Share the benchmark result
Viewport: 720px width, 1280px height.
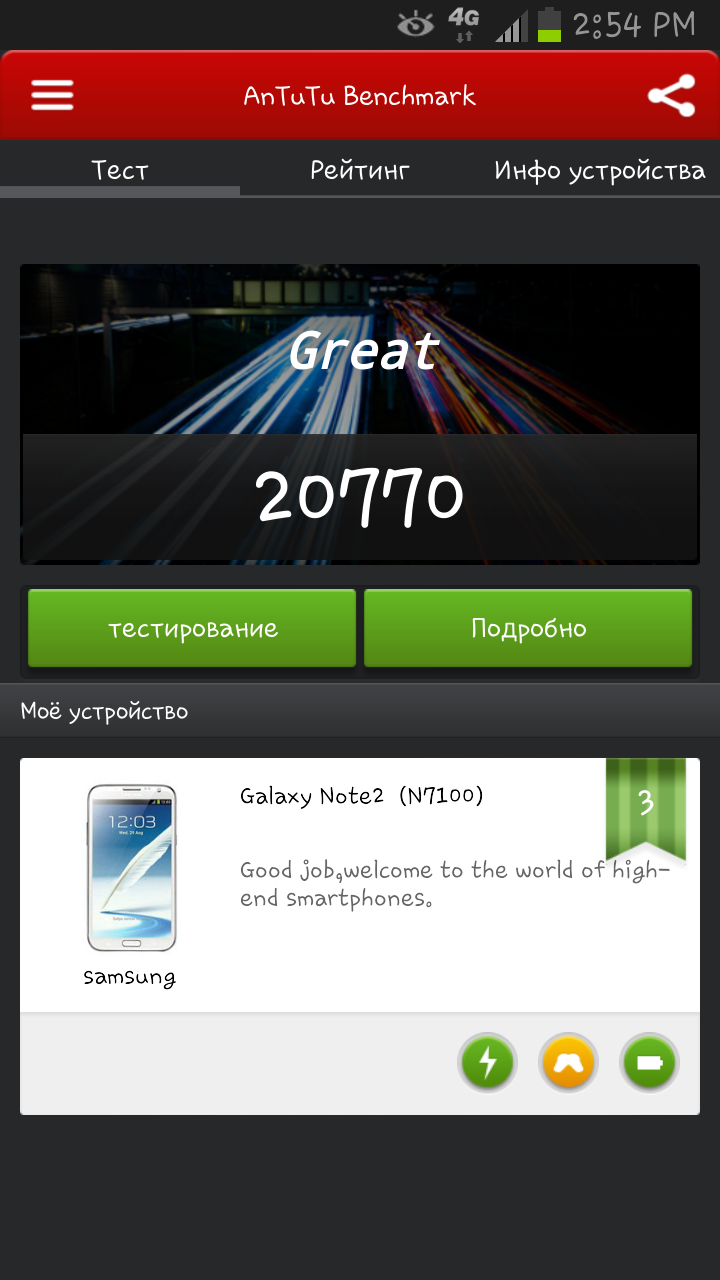tap(671, 95)
